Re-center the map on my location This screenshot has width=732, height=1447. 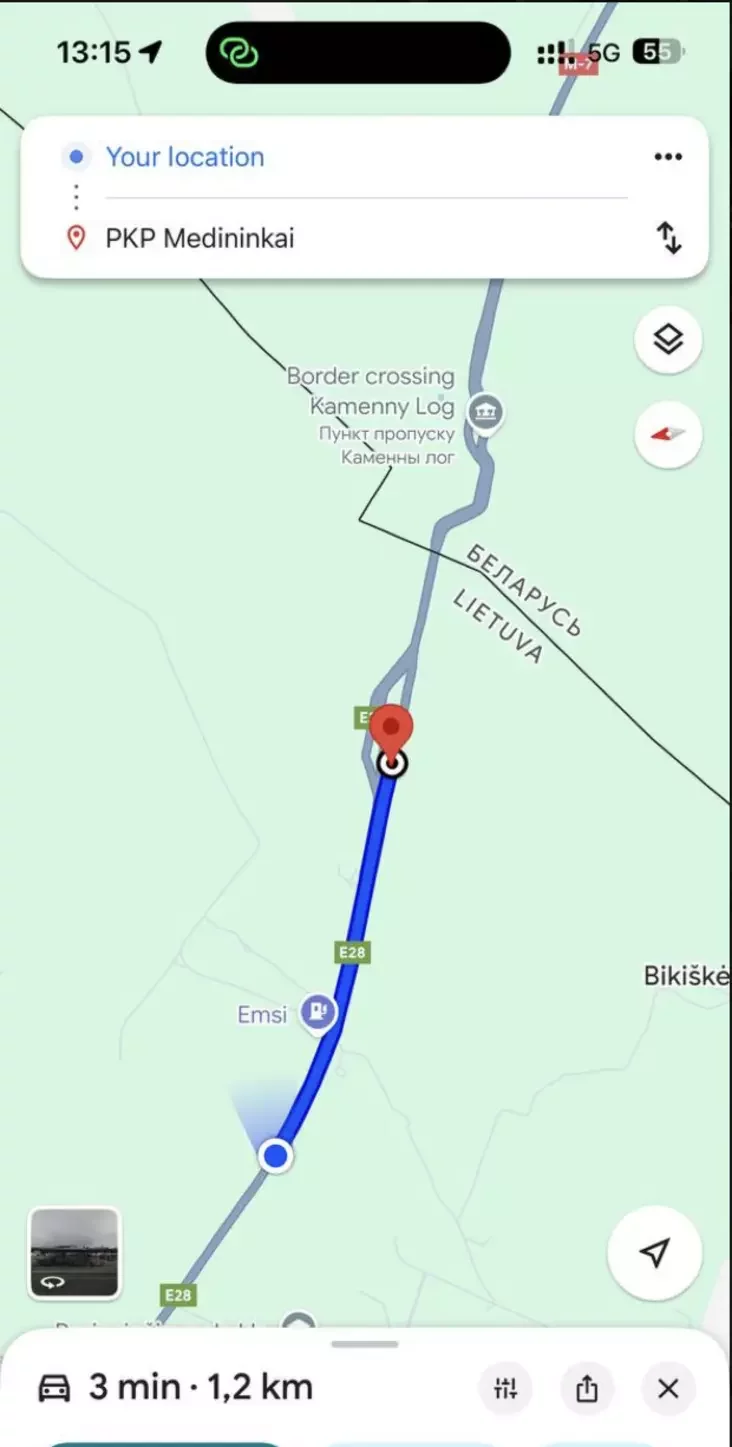[655, 1252]
